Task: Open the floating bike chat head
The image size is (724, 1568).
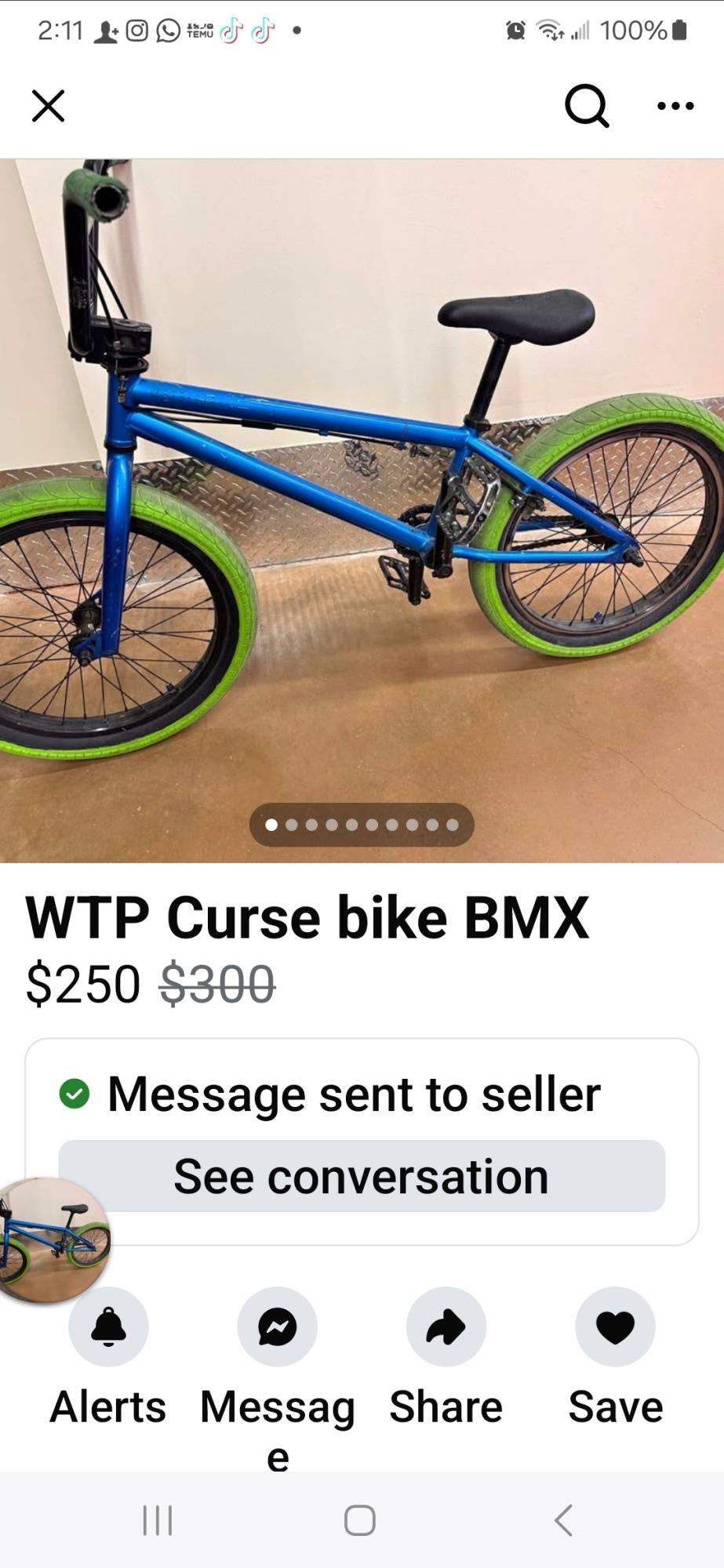Action: 50,1240
